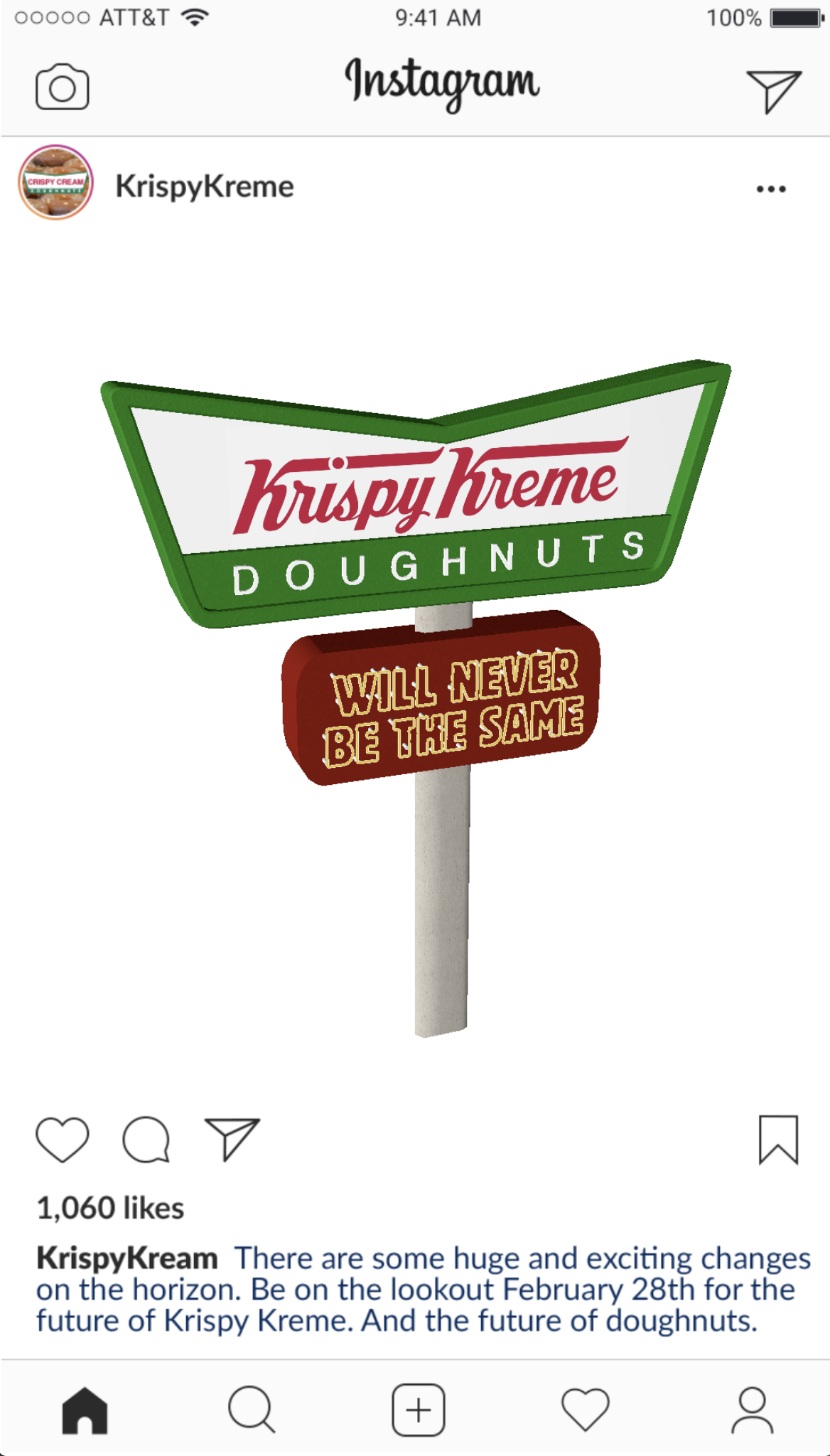This screenshot has width=830, height=1456.
Task: Open the post's three-dot options menu
Action: tap(771, 189)
